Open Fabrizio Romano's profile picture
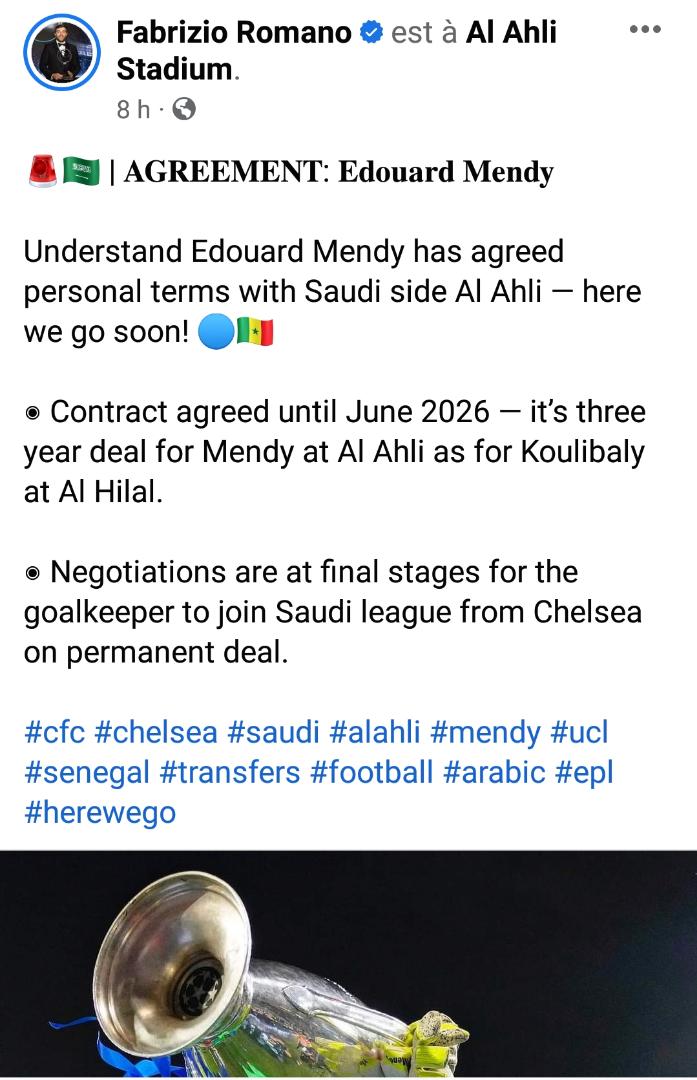This screenshot has height=1080, width=697. pyautogui.click(x=61, y=53)
